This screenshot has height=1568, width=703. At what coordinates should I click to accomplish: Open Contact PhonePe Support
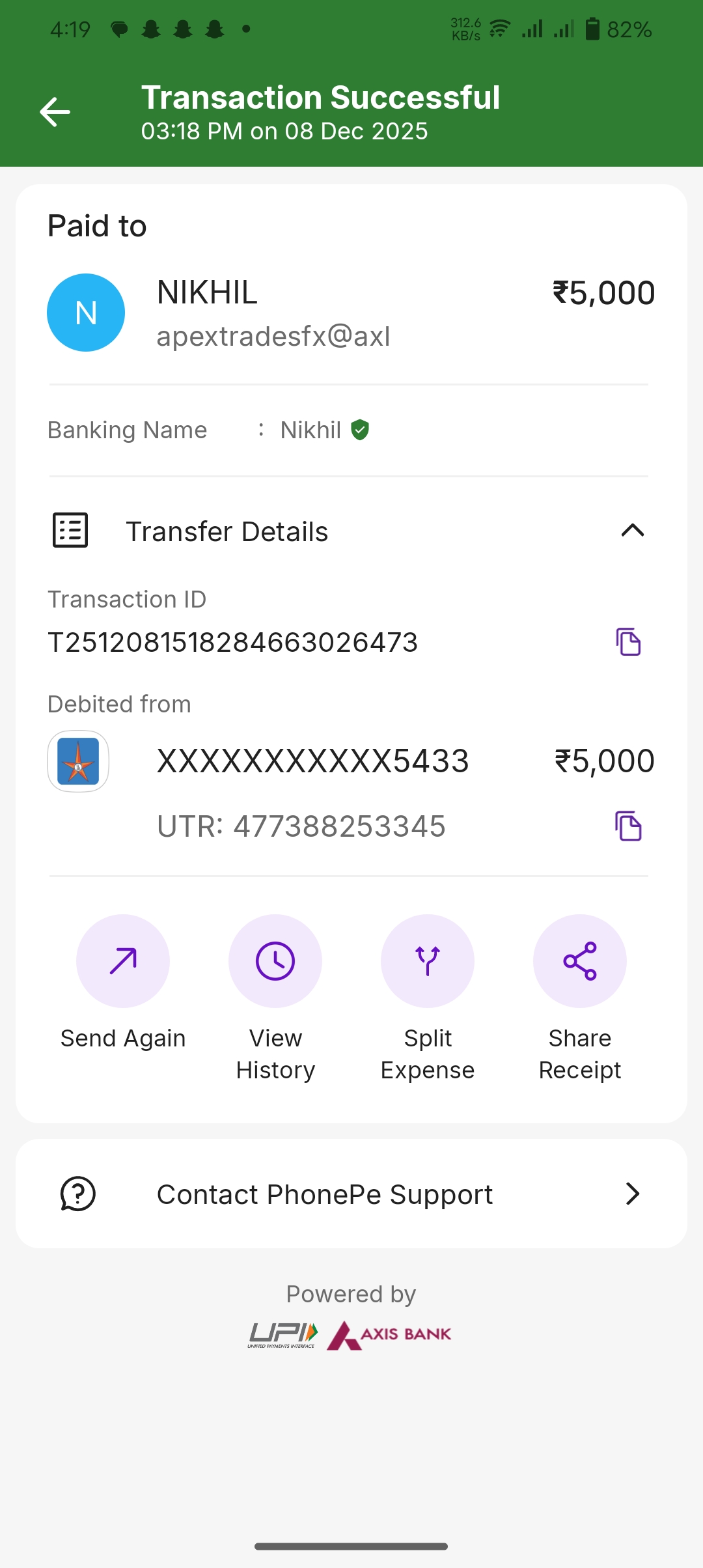pyautogui.click(x=351, y=1194)
